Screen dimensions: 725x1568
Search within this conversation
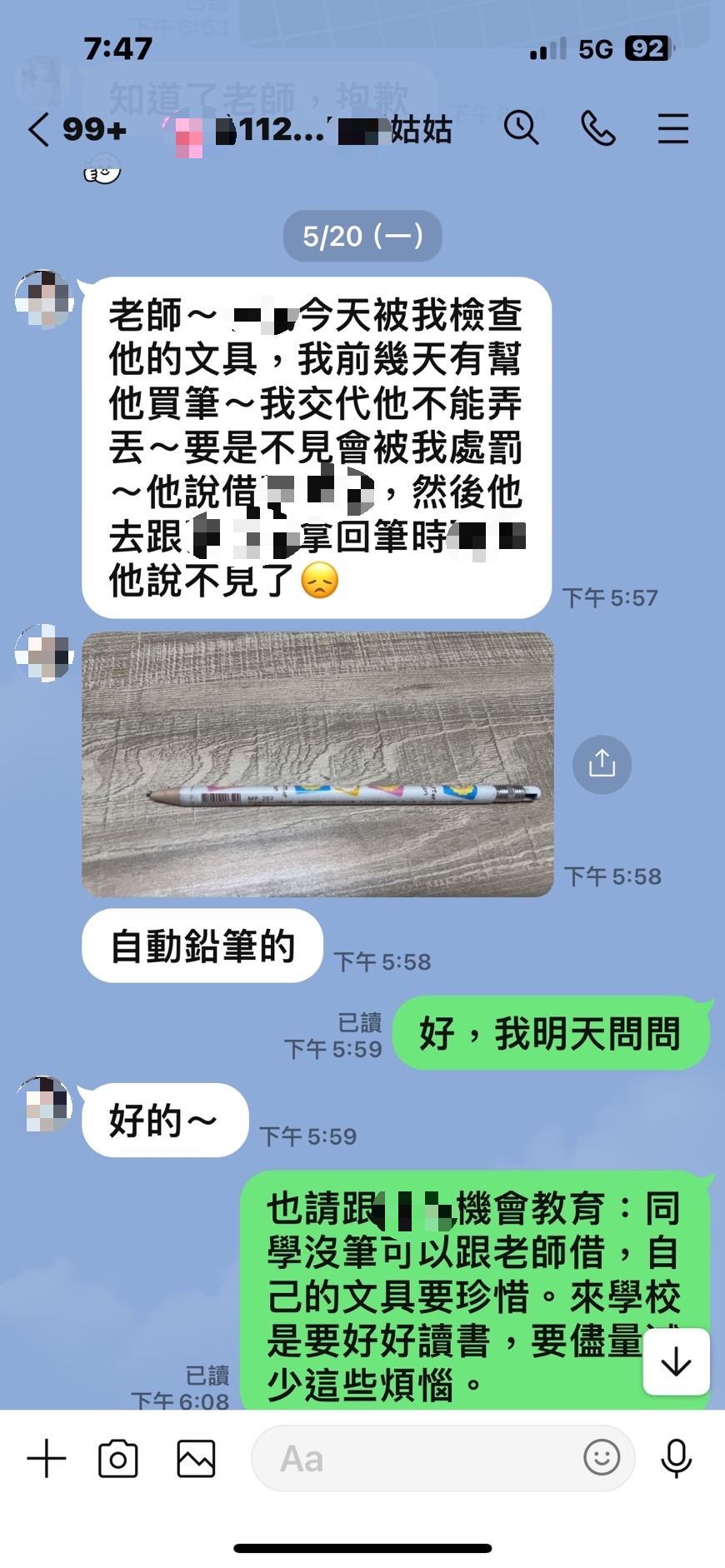point(521,128)
